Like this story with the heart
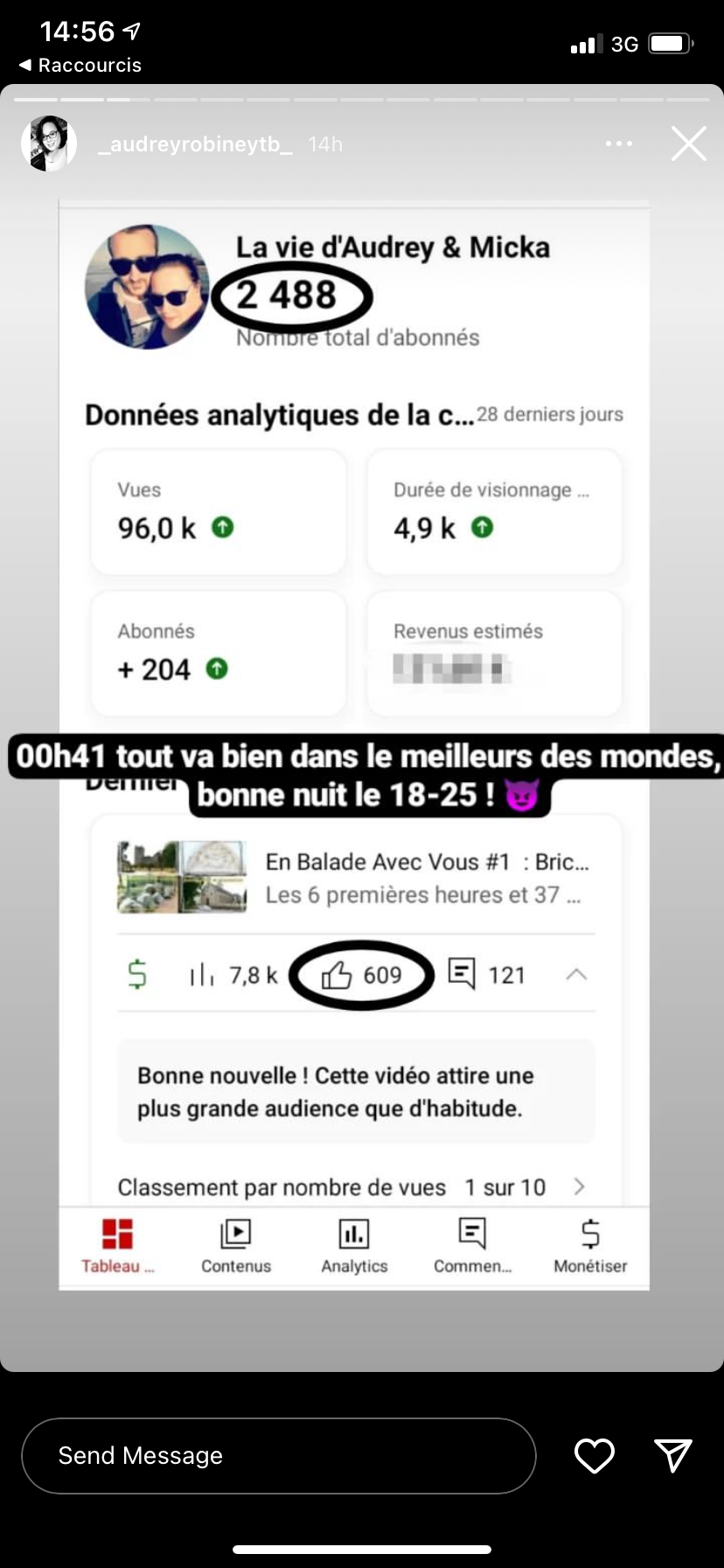The width and height of the screenshot is (724, 1568). pyautogui.click(x=594, y=1455)
